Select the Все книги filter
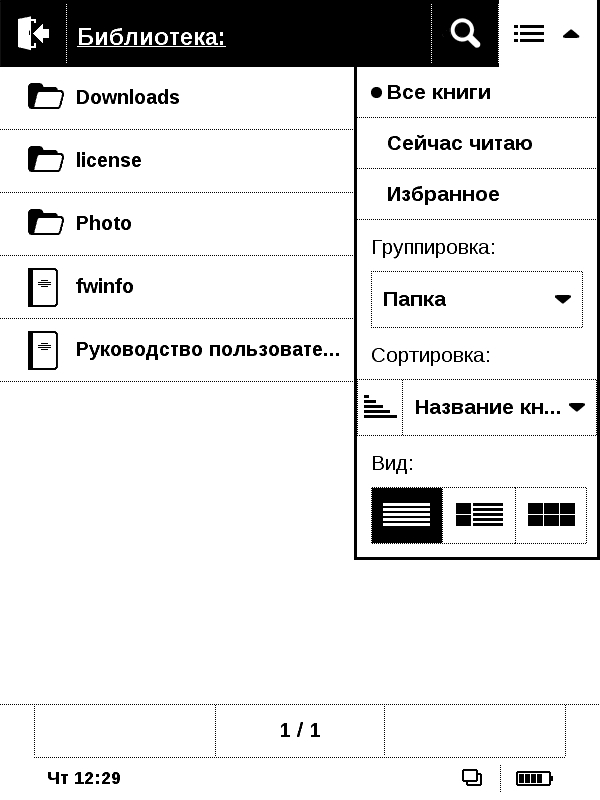Image resolution: width=600 pixels, height=800 pixels. (x=438, y=92)
